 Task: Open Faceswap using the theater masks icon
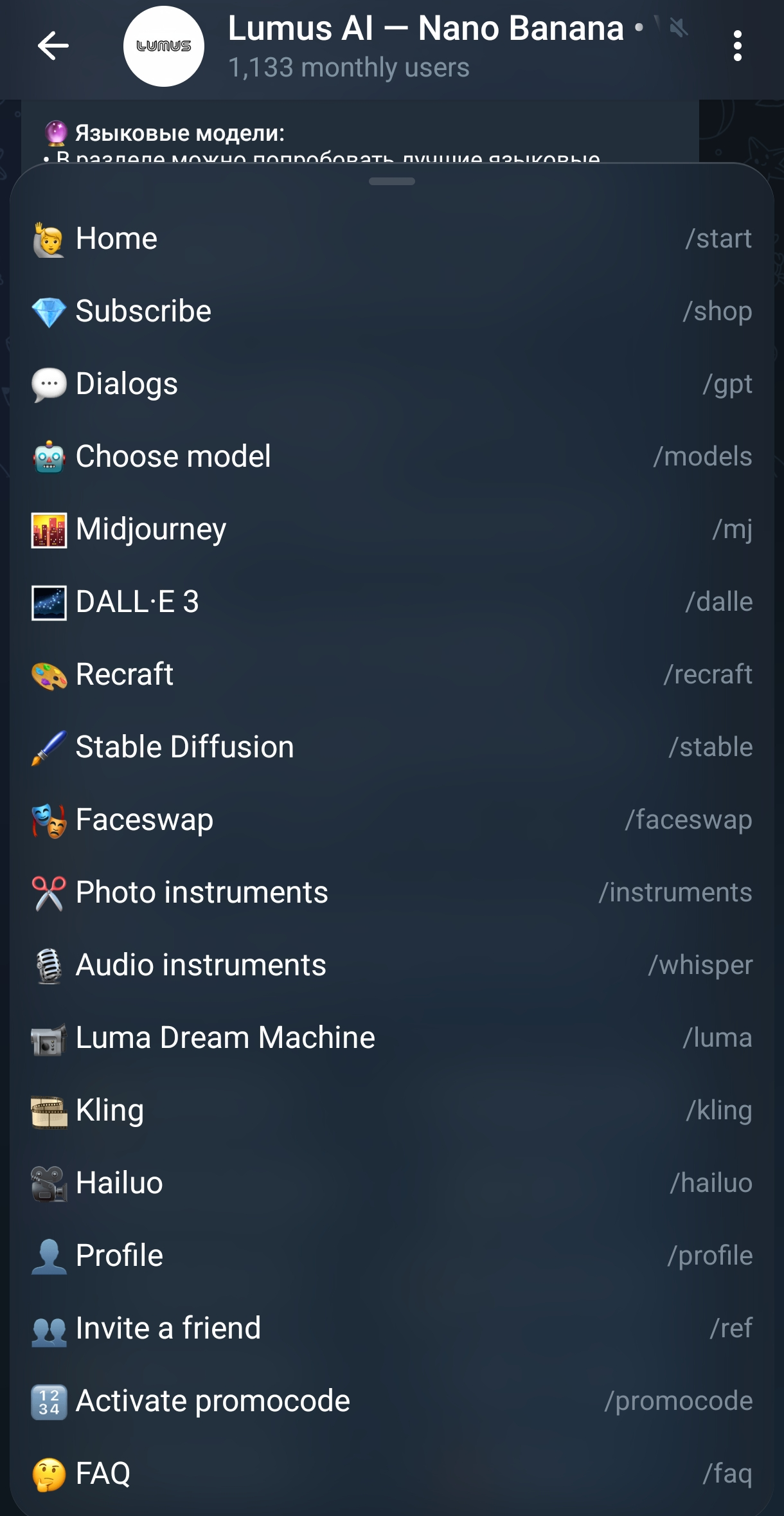coord(50,819)
